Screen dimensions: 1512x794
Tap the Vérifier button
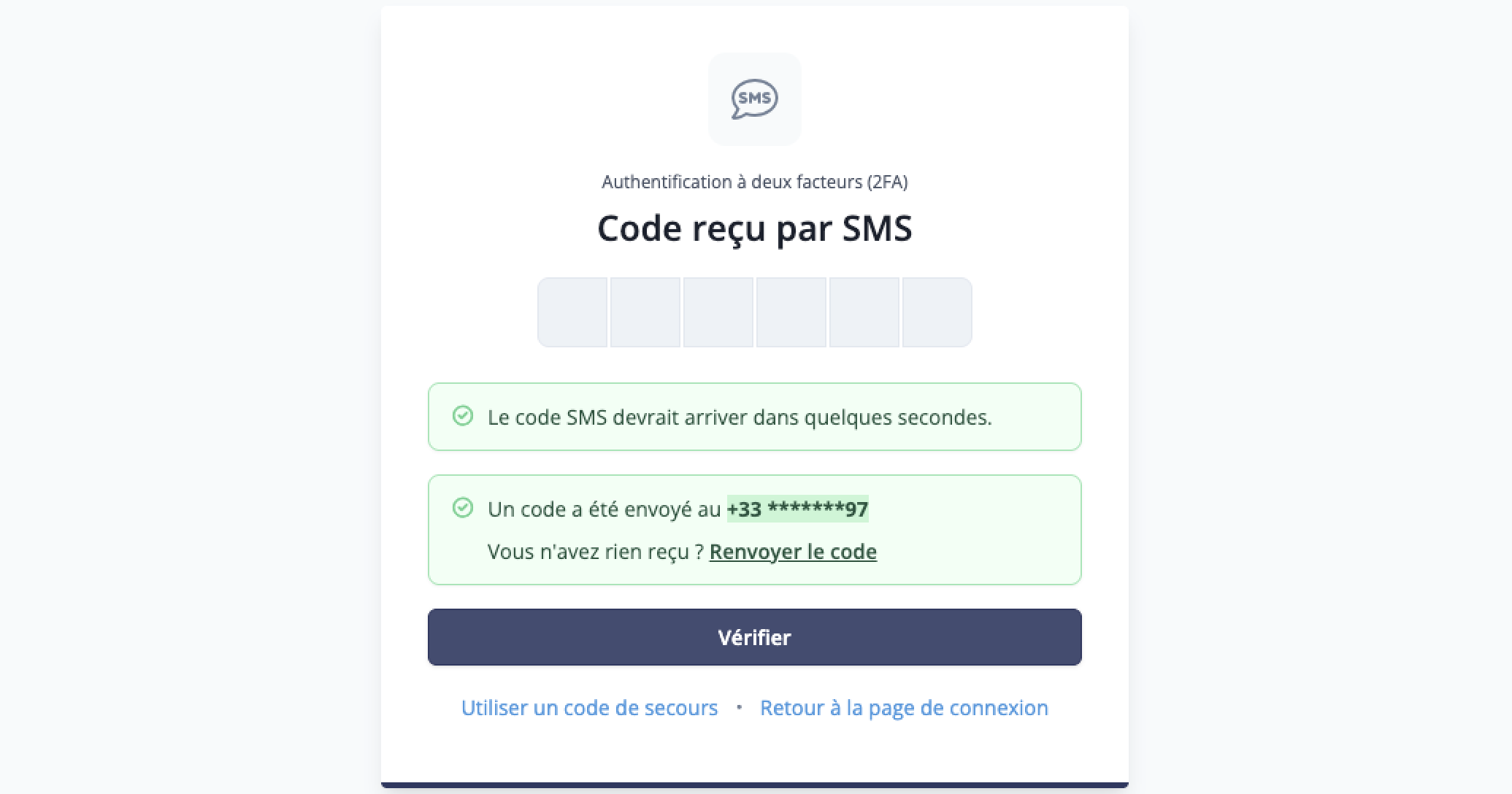754,637
